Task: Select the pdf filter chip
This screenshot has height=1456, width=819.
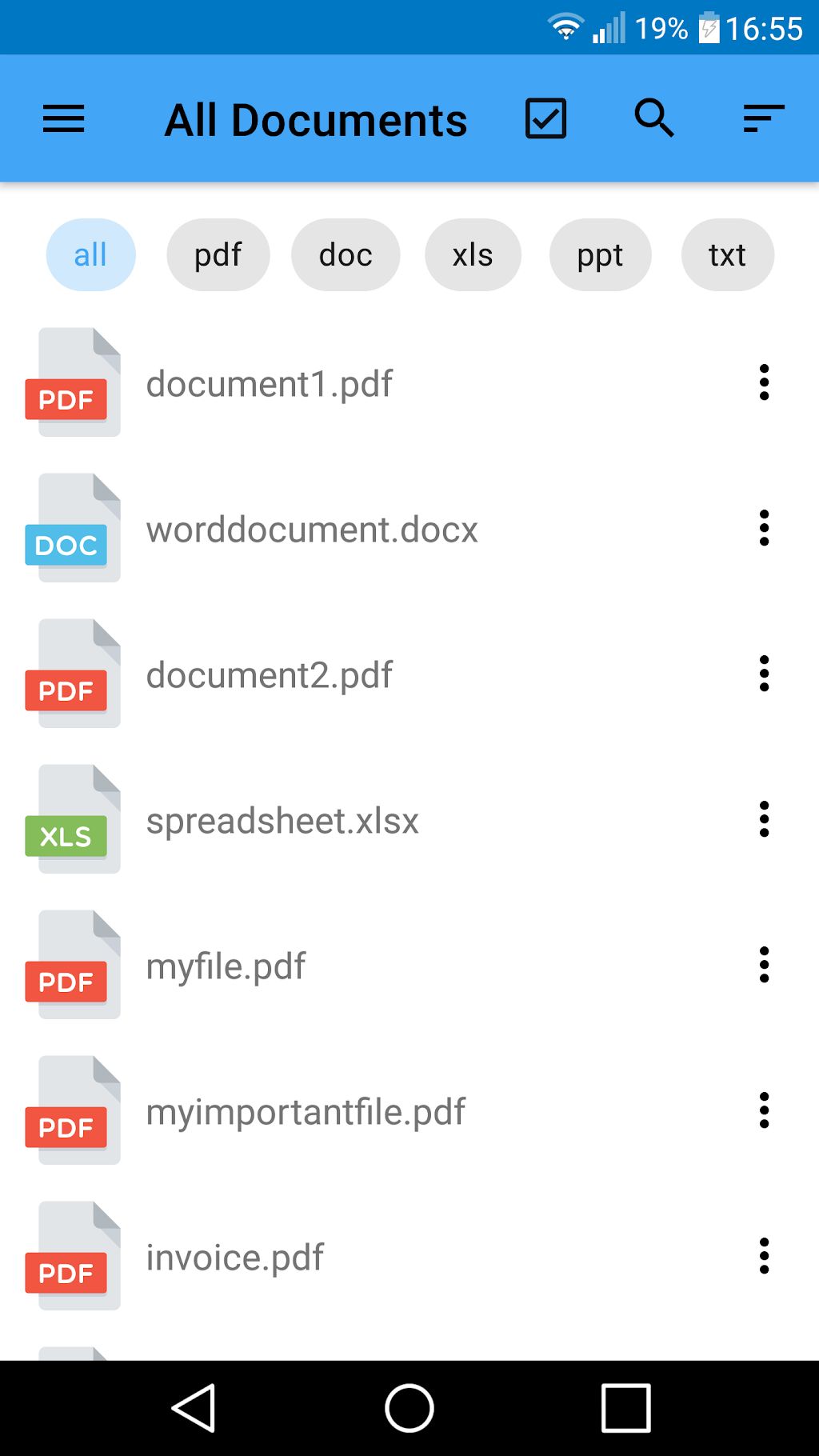Action: [x=218, y=254]
